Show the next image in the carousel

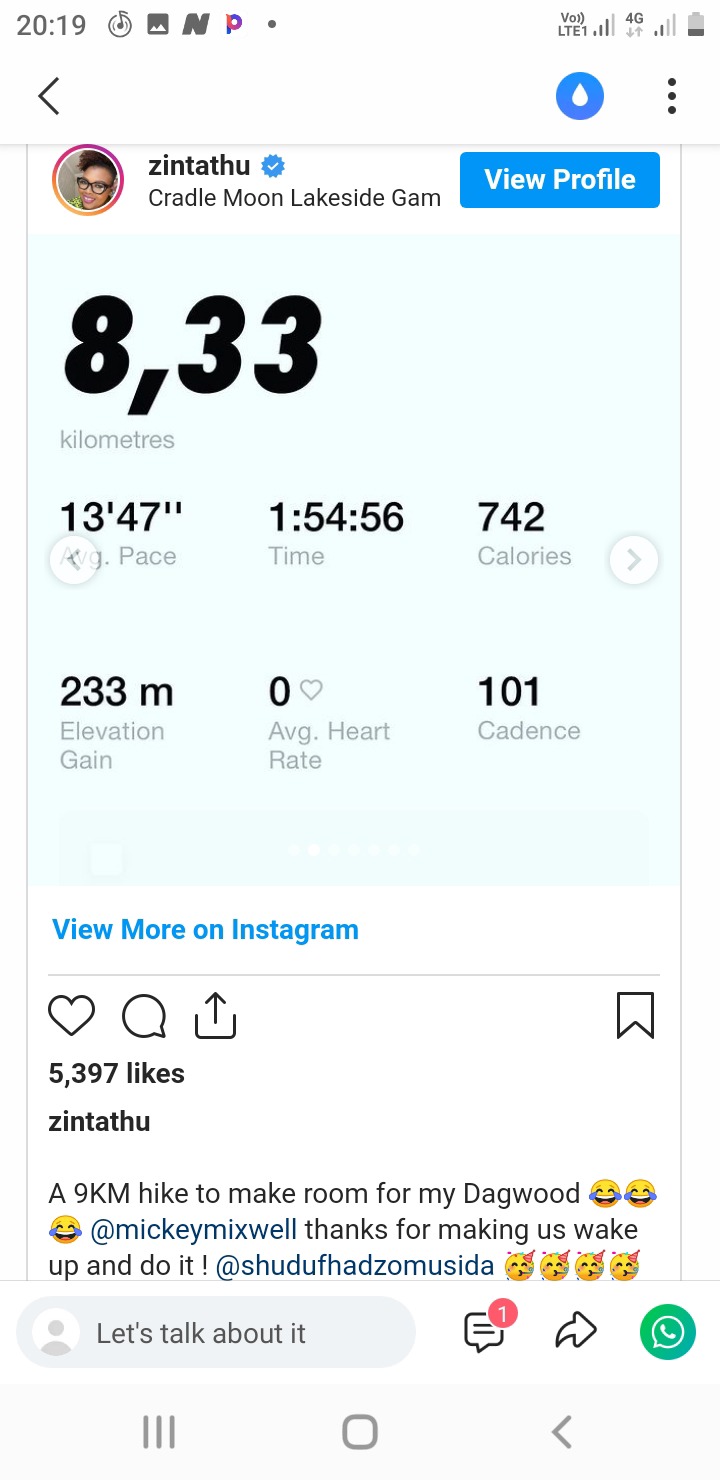(634, 560)
